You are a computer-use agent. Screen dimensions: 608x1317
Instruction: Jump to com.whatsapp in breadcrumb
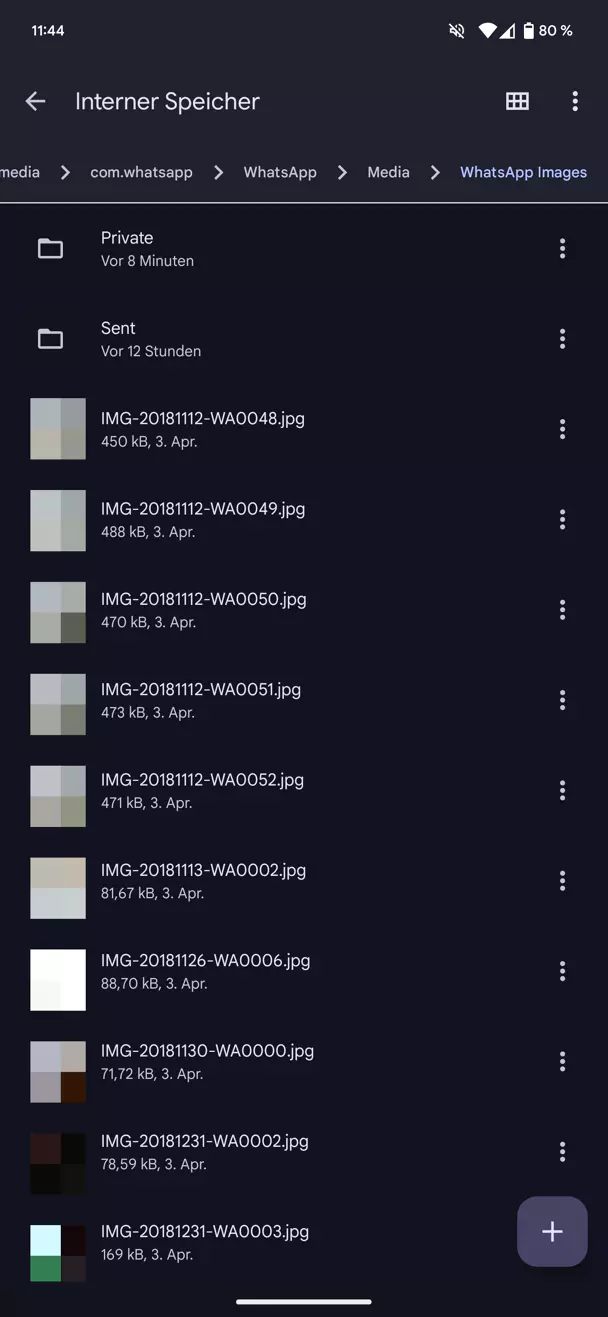[141, 172]
